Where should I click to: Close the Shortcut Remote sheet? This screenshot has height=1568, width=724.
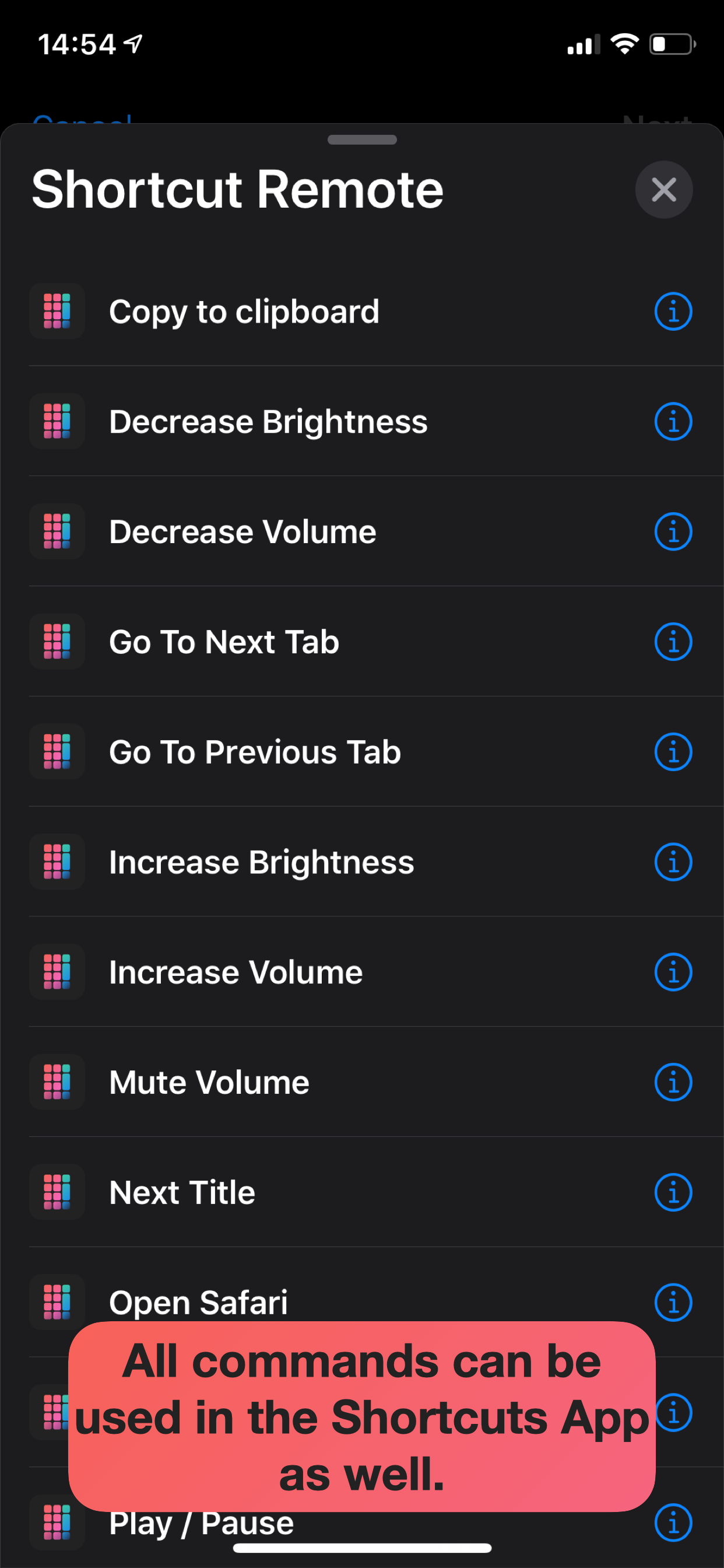(x=663, y=190)
